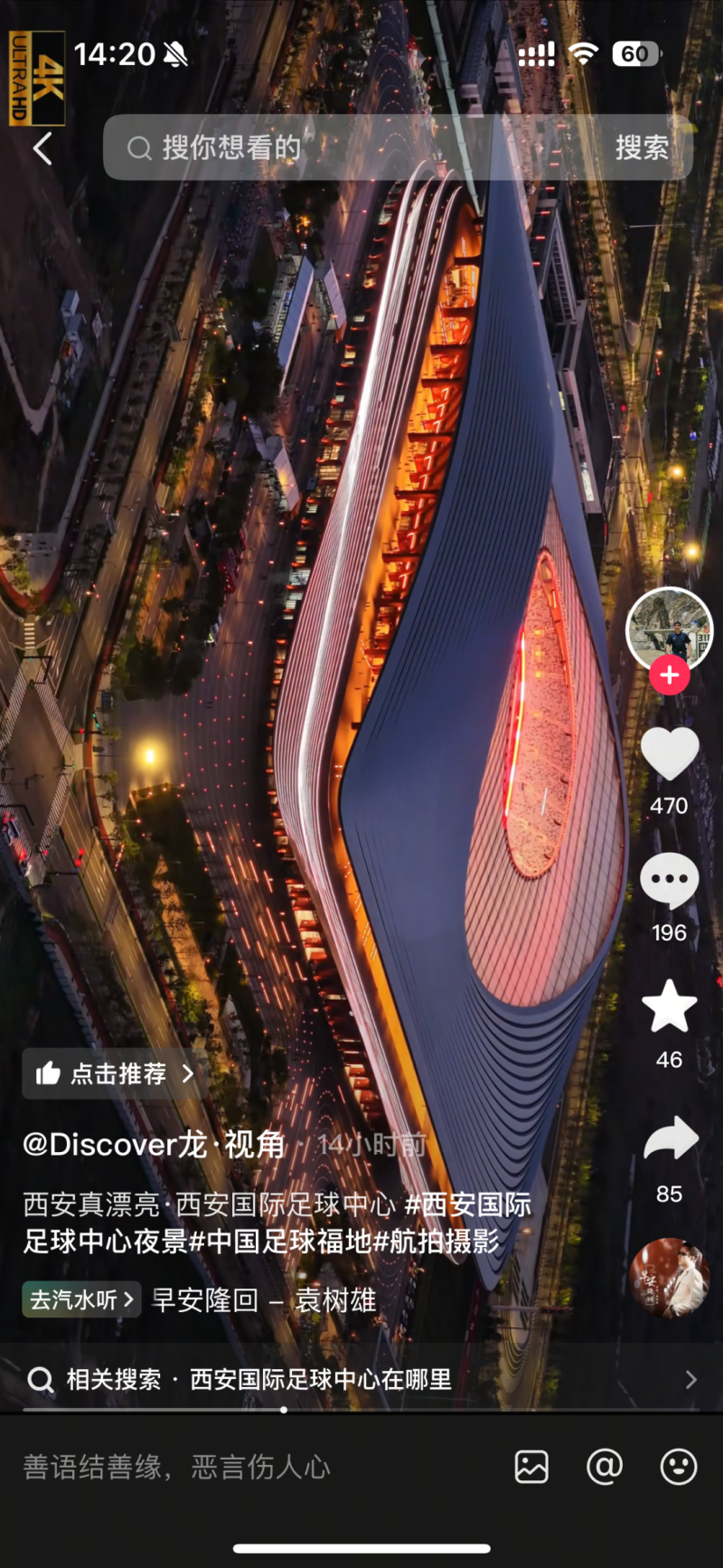Like this video with the heart icon
Viewport: 723px width, 1568px height.
669,754
